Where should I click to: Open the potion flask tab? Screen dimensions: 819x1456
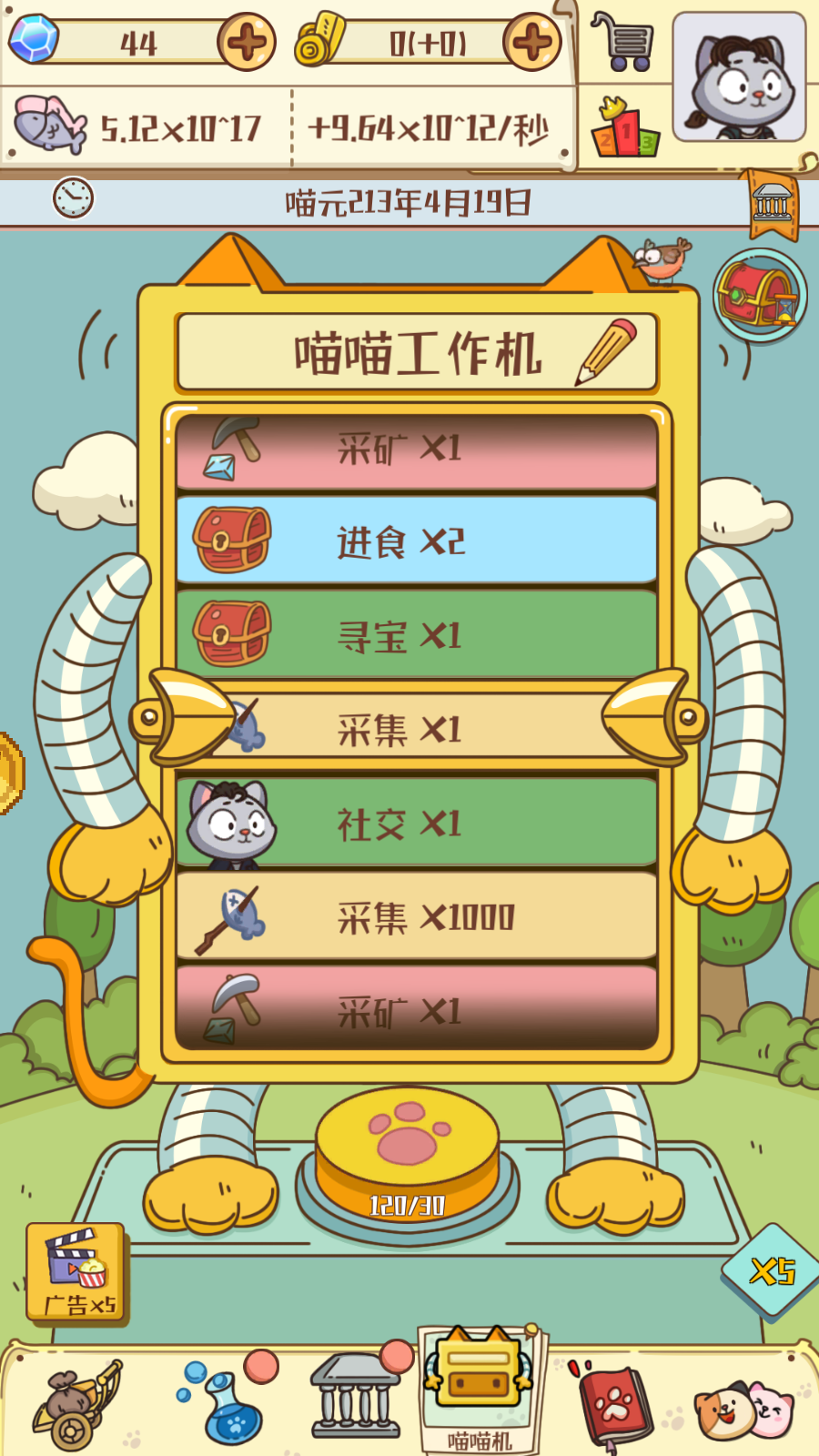point(227,1401)
